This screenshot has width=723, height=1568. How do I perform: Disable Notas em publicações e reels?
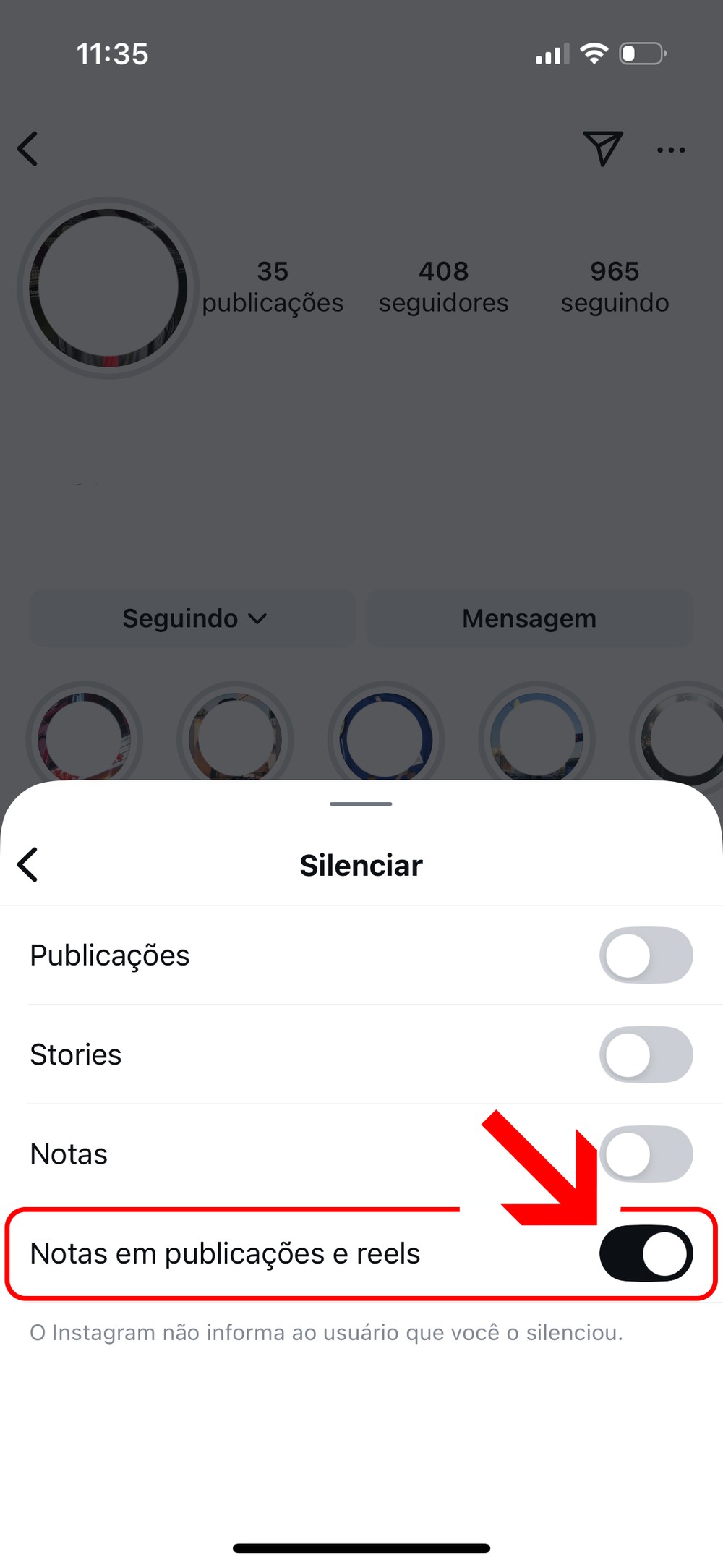coord(646,1253)
